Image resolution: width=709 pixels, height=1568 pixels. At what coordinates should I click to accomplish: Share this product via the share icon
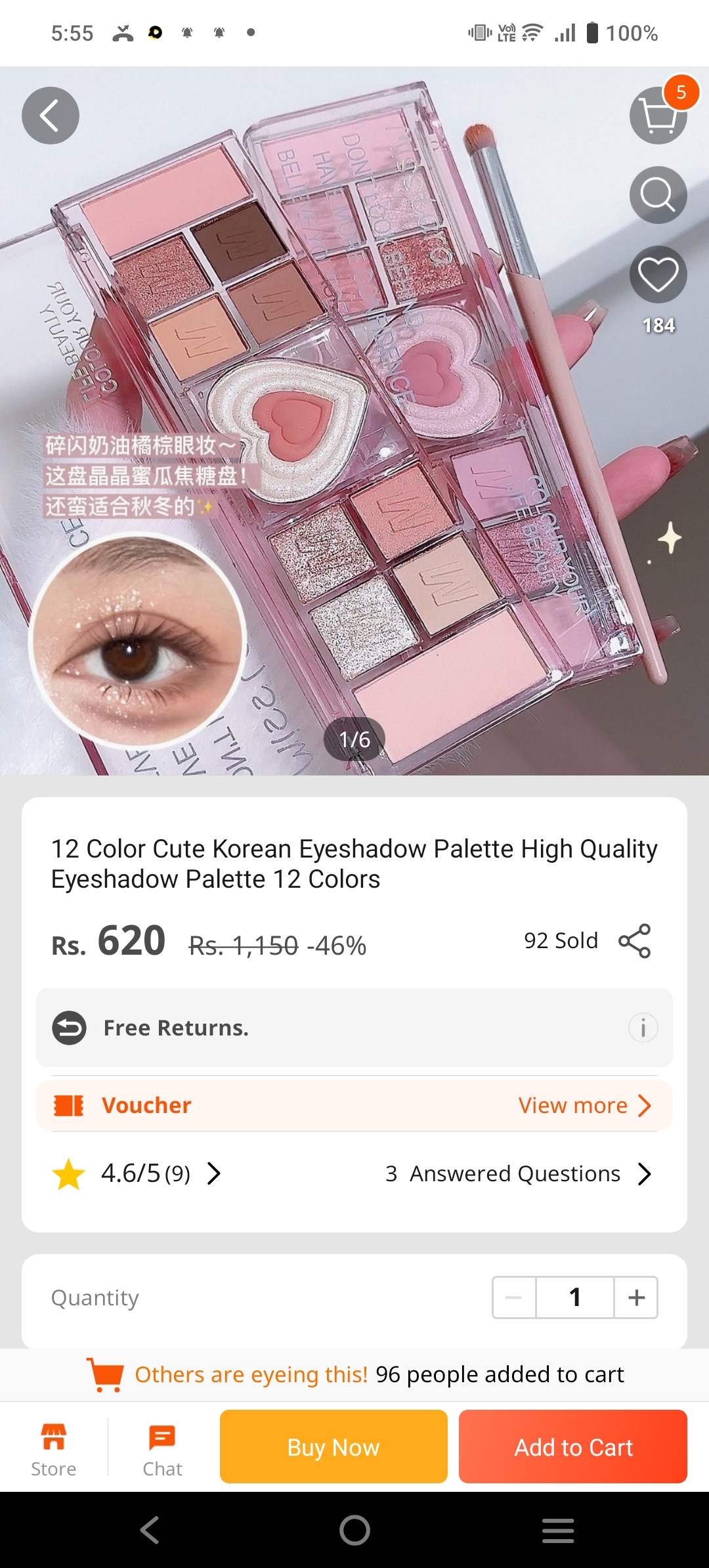pos(634,941)
